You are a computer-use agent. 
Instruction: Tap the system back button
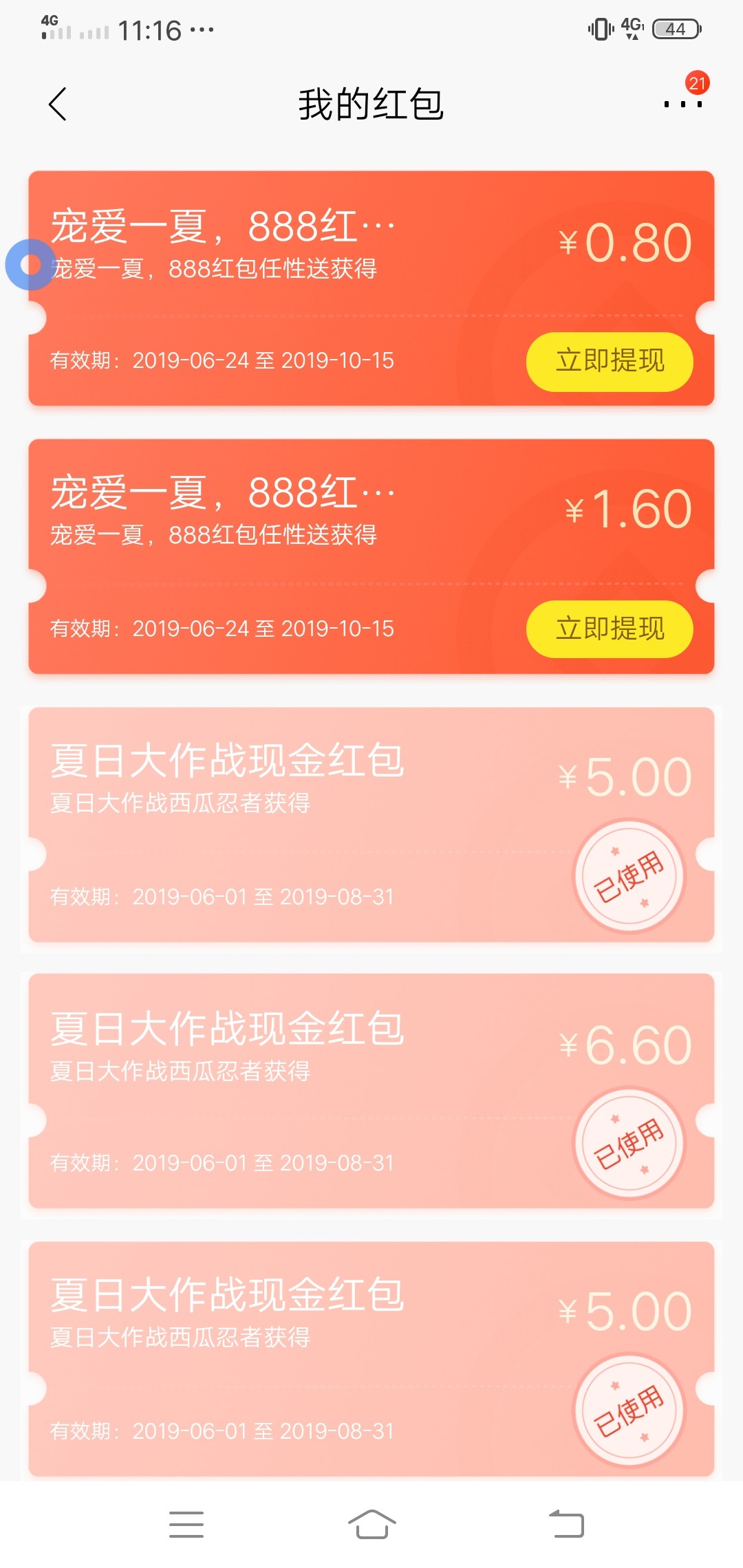click(566, 1524)
